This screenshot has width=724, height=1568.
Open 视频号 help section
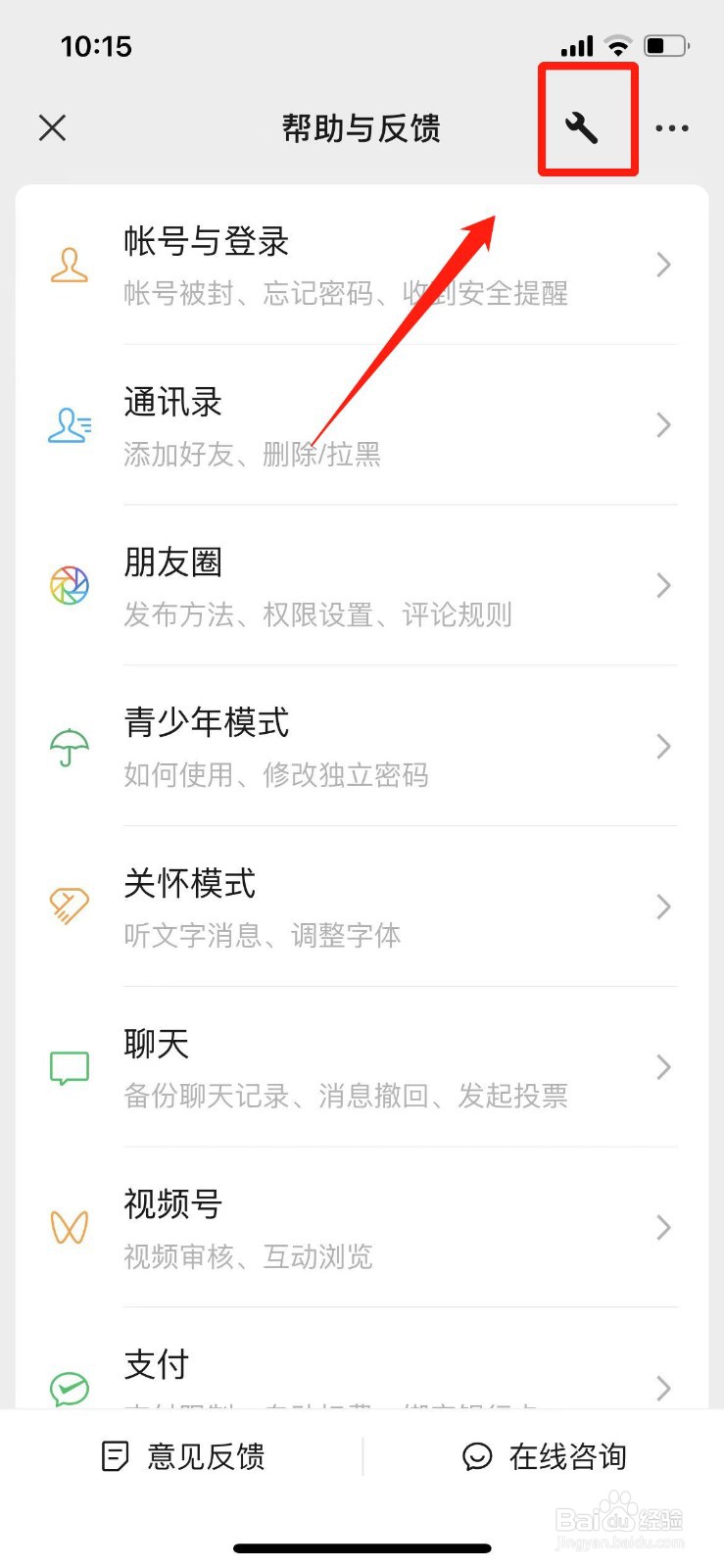[362, 1228]
